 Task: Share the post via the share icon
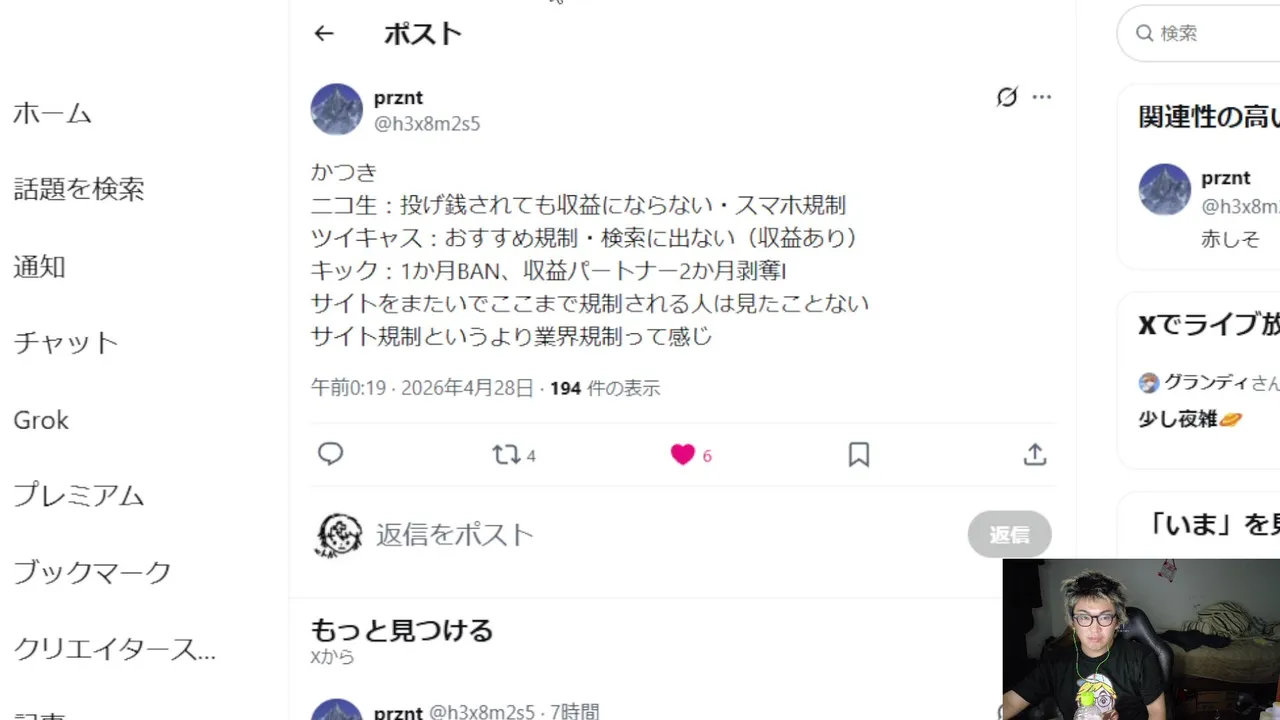click(1035, 455)
